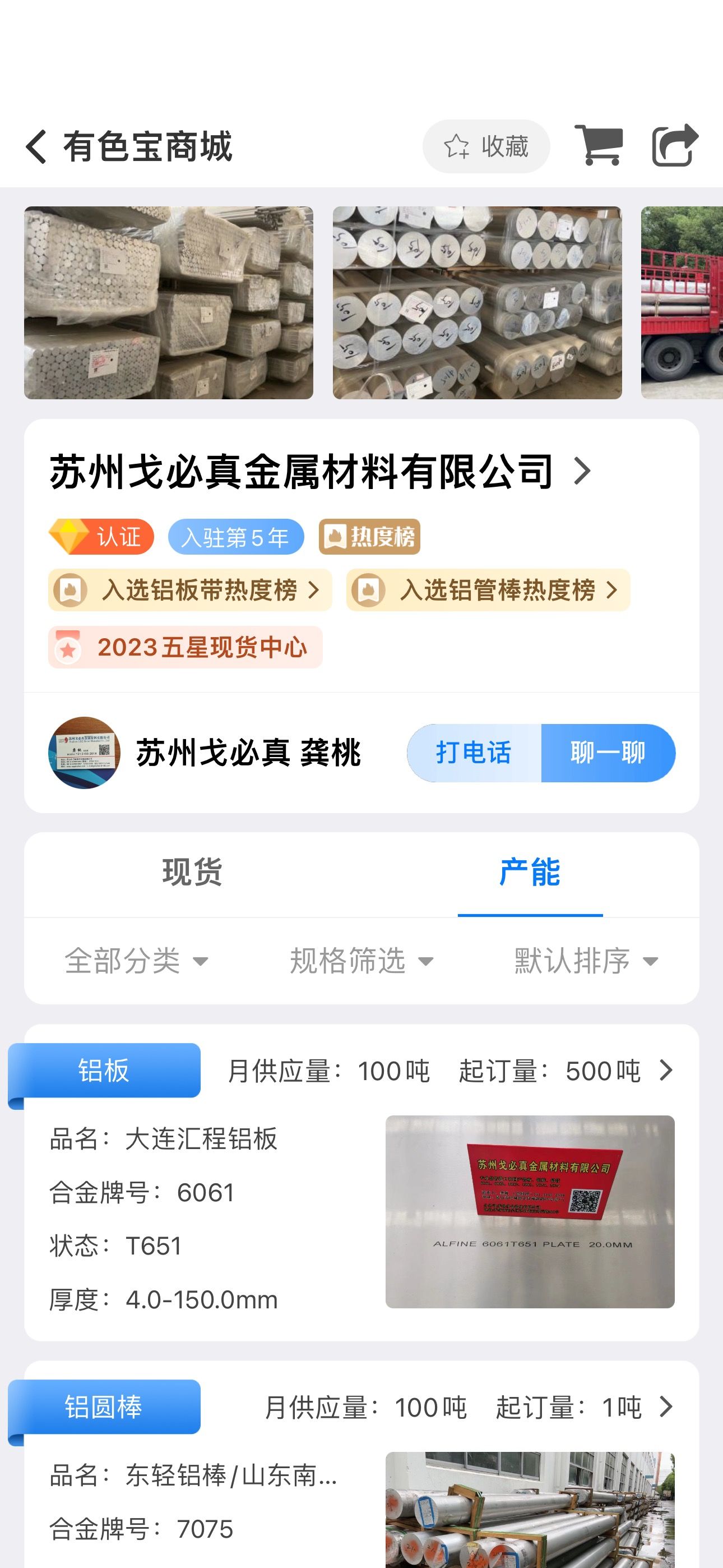View the second aluminum rods photo
723x1568 pixels.
pyautogui.click(x=477, y=303)
